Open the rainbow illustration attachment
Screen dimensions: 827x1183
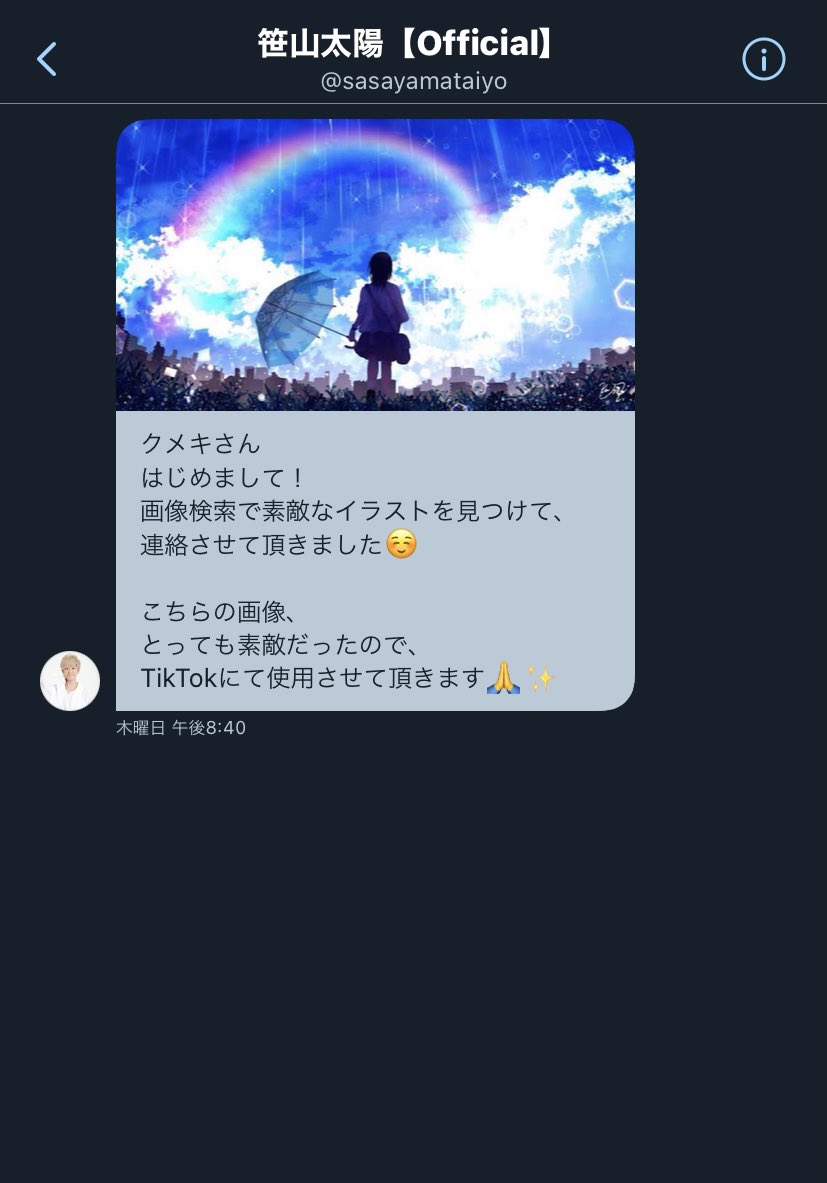pyautogui.click(x=375, y=265)
